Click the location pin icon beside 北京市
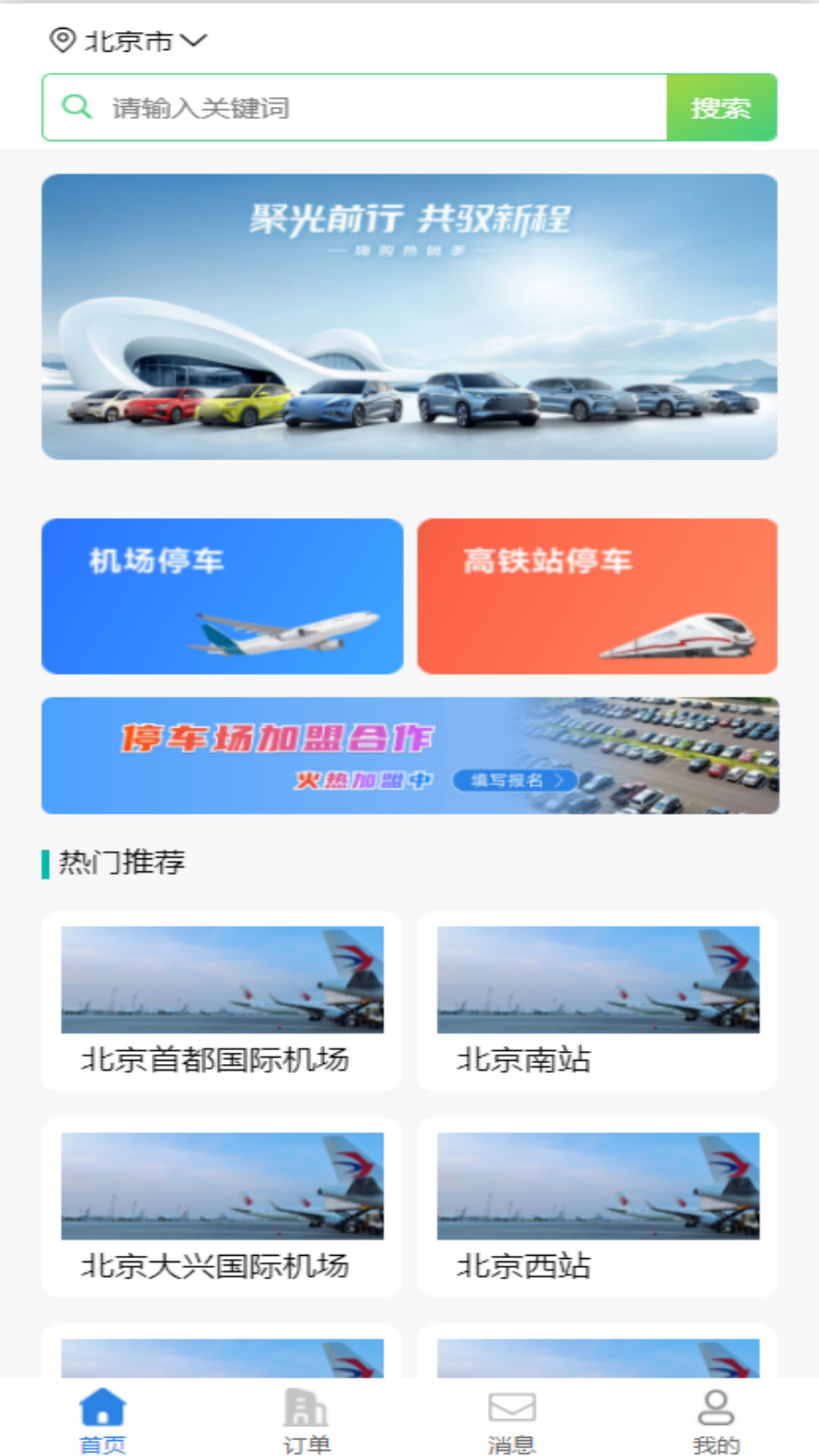 pos(63,40)
